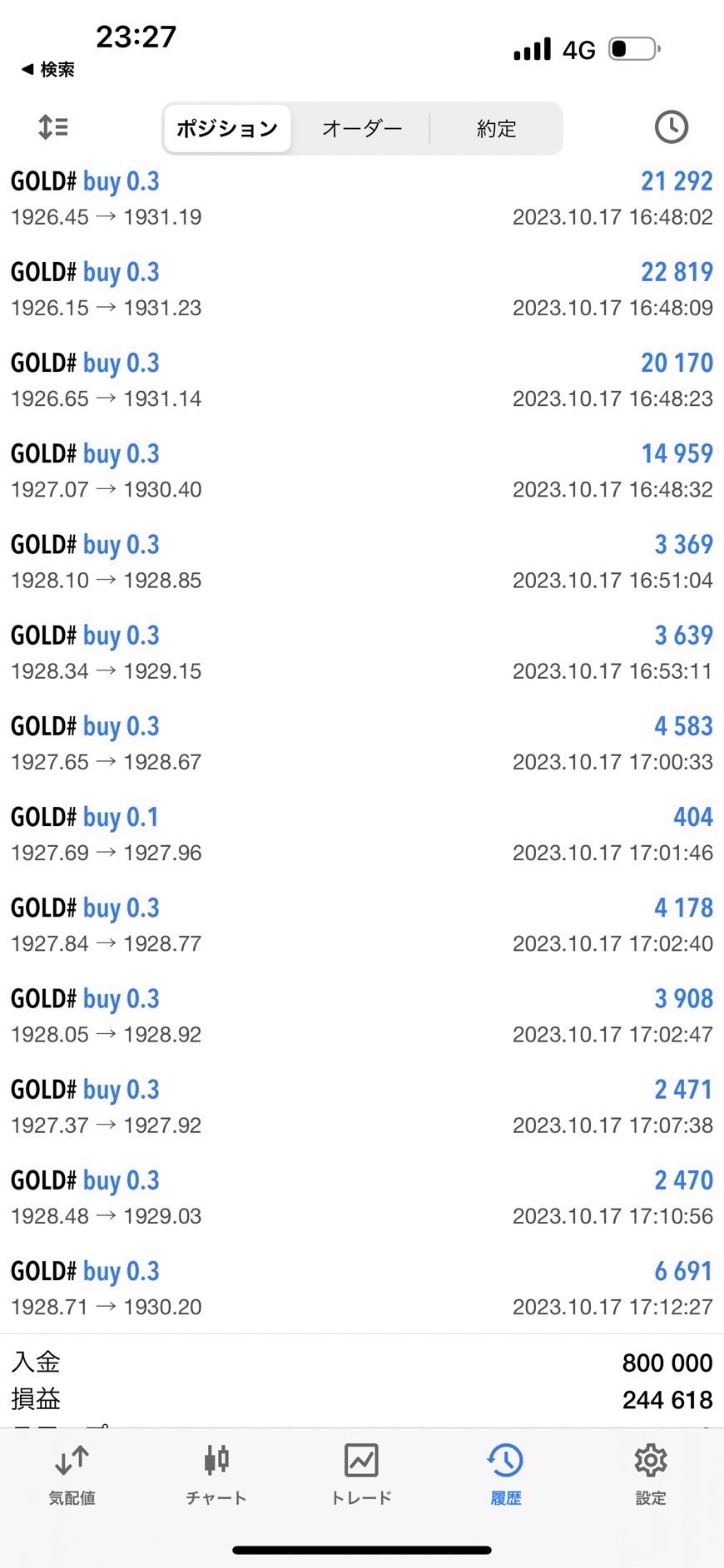
Task: Open the 気配値 tab
Action: point(72,1476)
